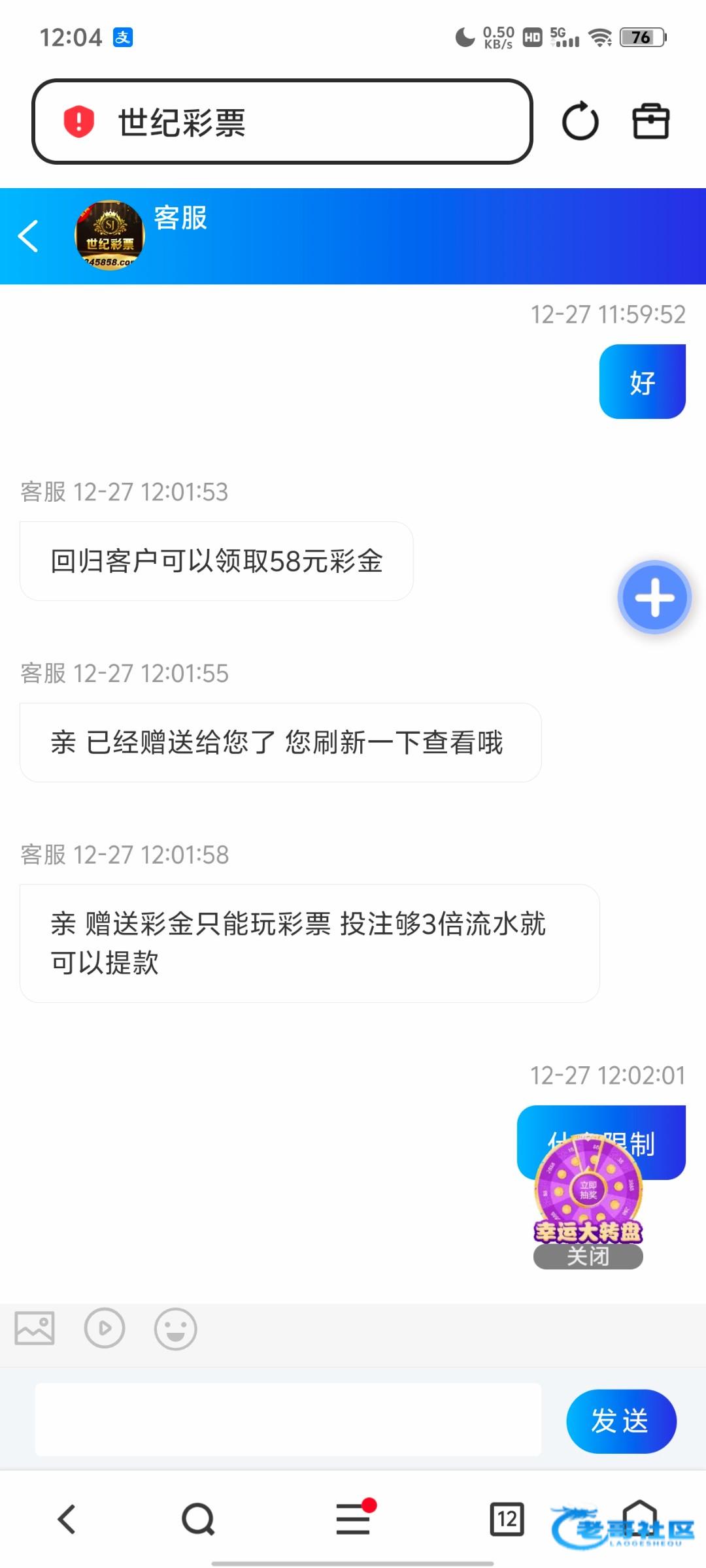Attach a video to the chat
The width and height of the screenshot is (706, 1568).
105,1328
